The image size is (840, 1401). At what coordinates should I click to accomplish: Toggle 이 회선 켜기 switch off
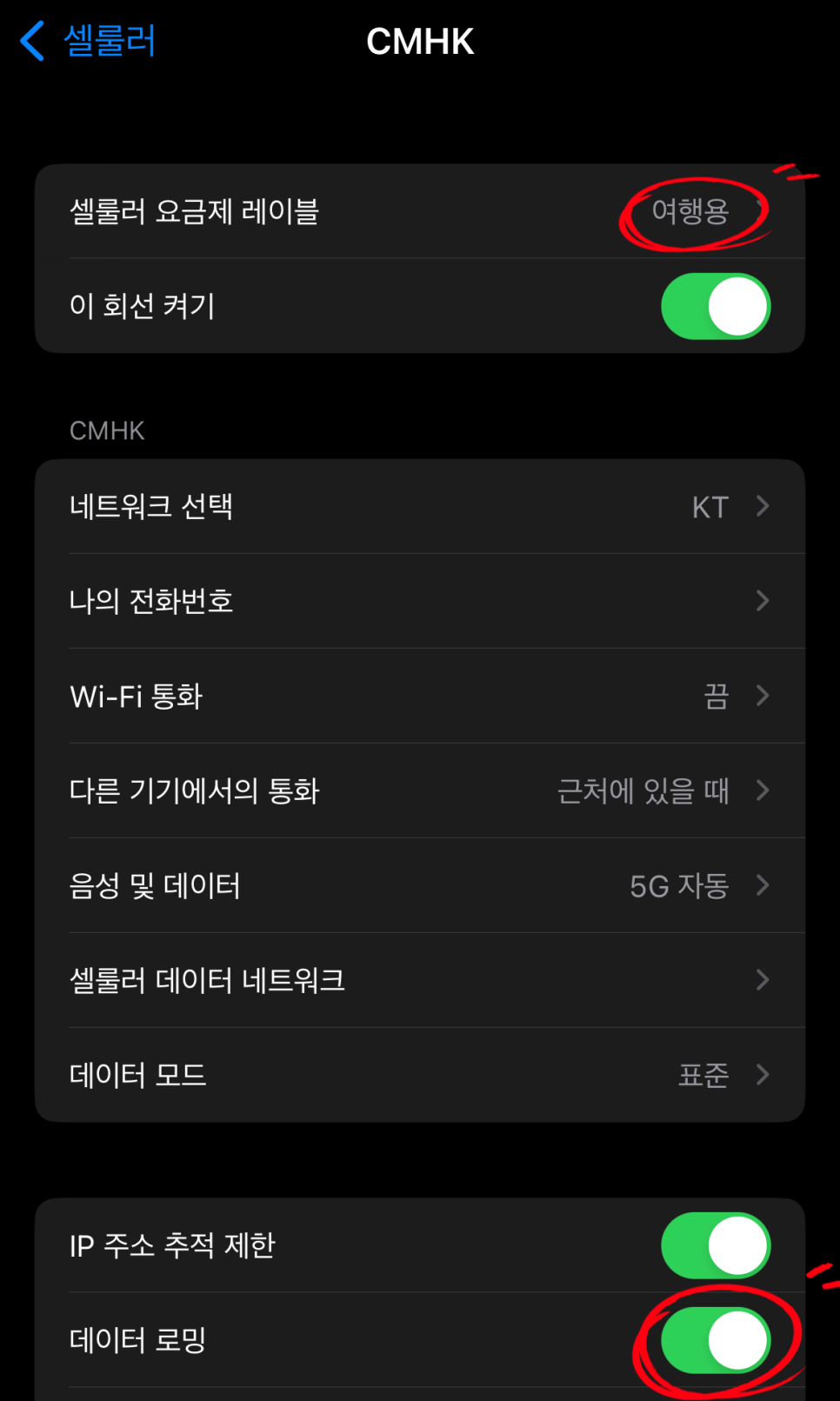pyautogui.click(x=716, y=306)
